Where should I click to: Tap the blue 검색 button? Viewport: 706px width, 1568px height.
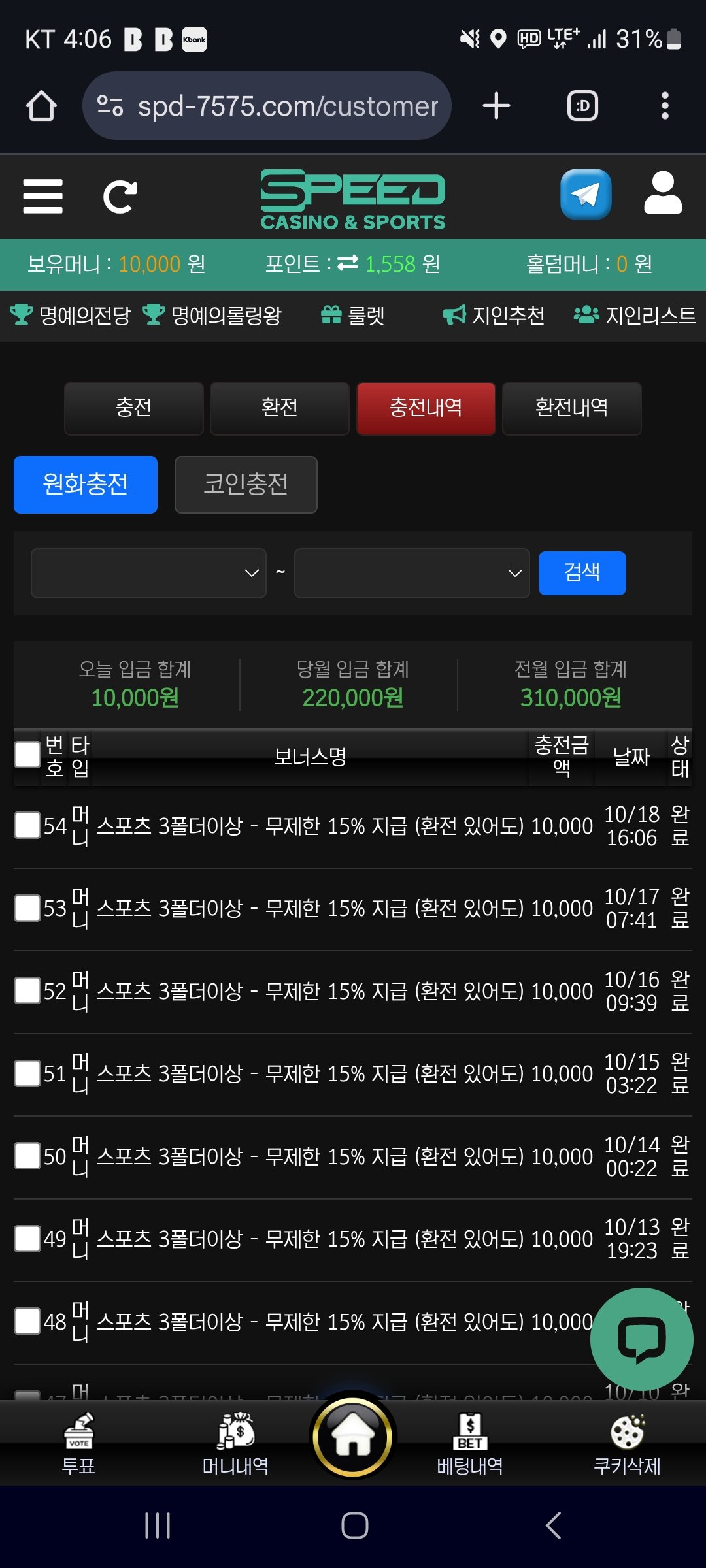[582, 573]
